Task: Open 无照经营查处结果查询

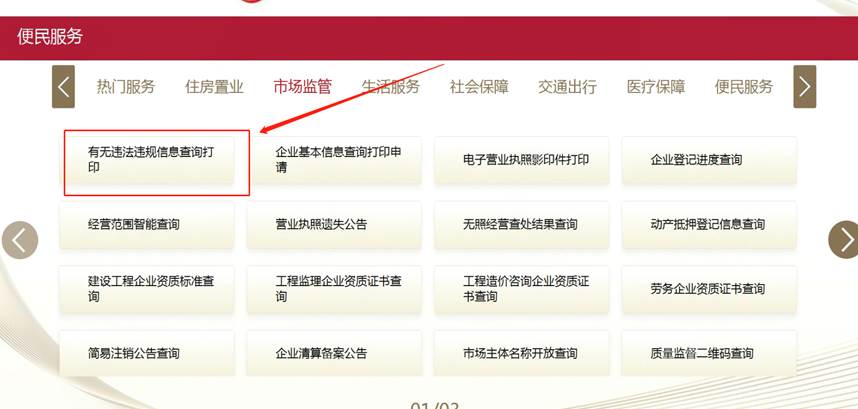Action: pyautogui.click(x=522, y=225)
